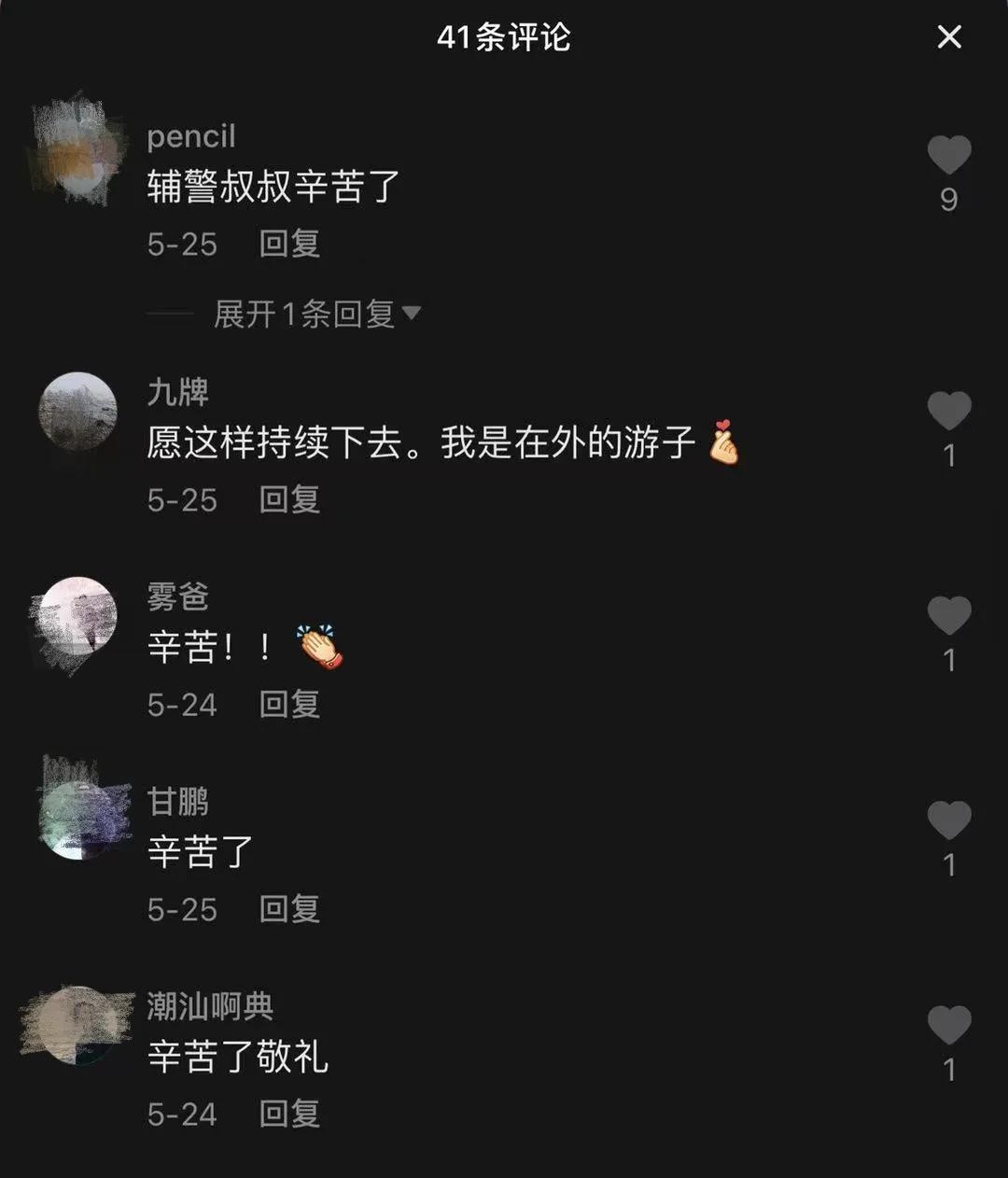Viewport: 1008px width, 1178px height.
Task: Reply to pencil's comment
Action: (289, 245)
